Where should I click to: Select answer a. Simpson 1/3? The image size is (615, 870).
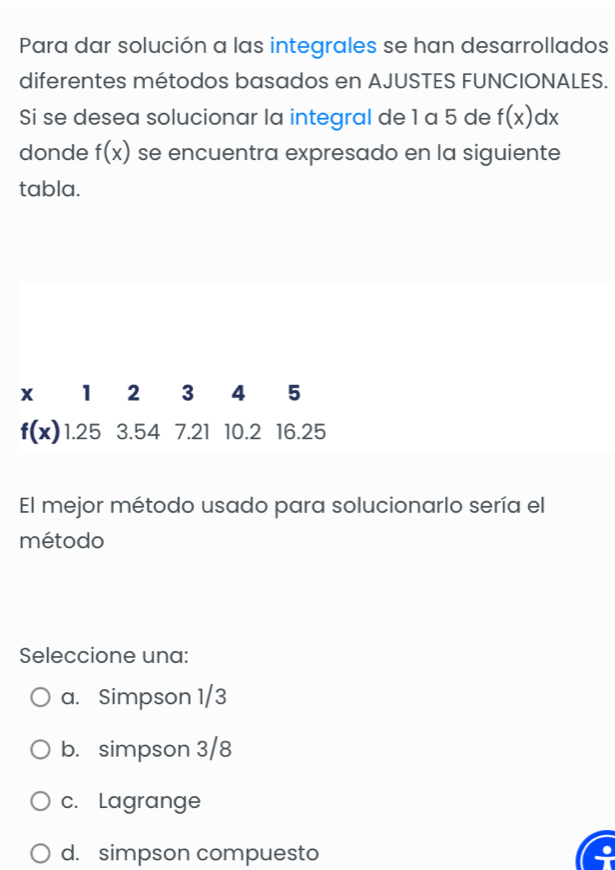click(42, 697)
